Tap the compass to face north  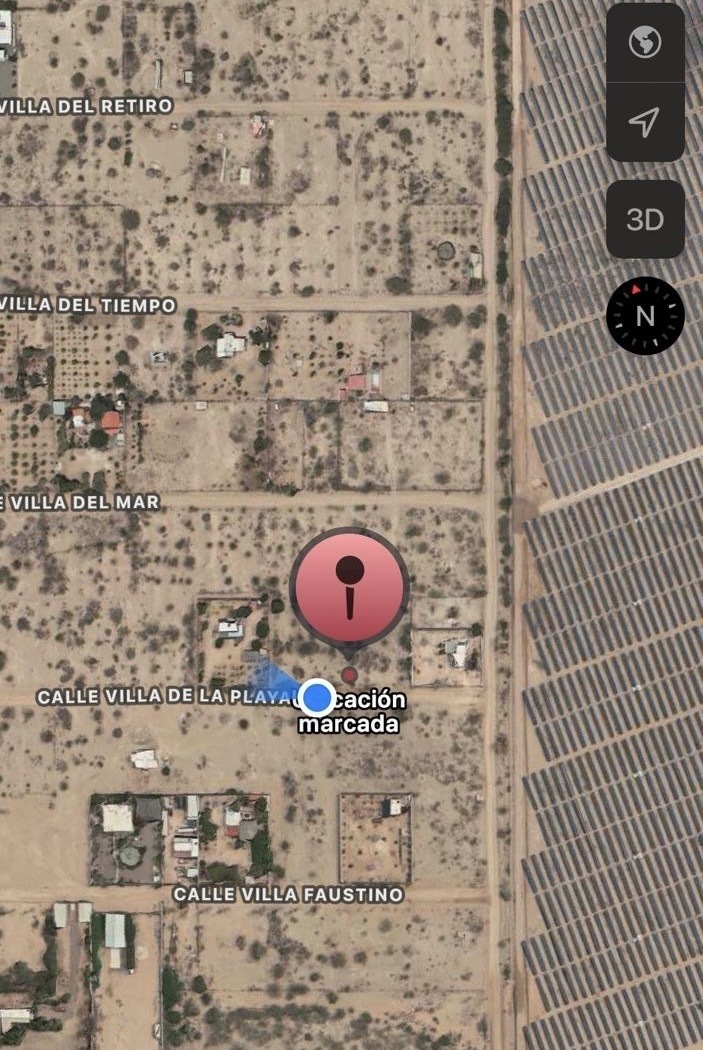645,316
